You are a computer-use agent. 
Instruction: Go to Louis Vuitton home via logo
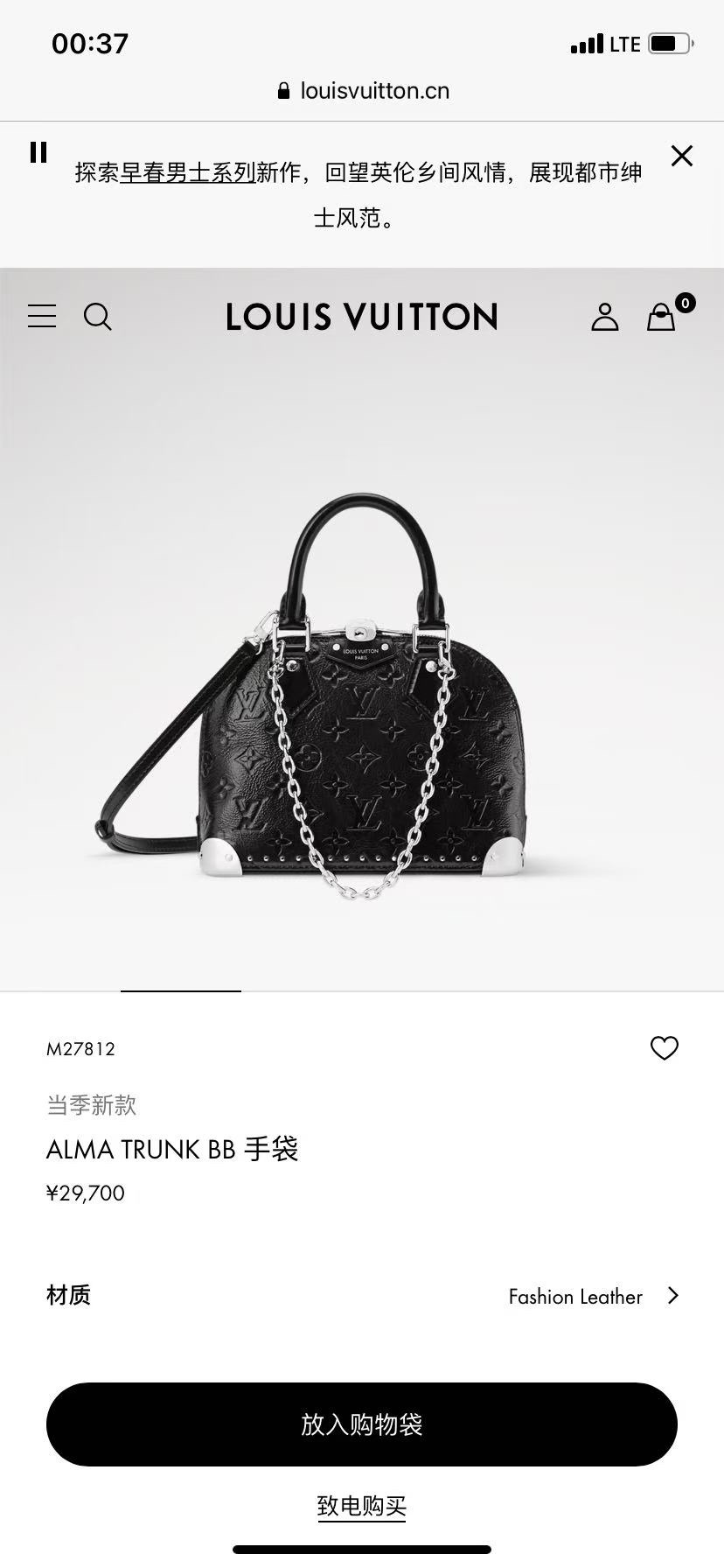[362, 317]
